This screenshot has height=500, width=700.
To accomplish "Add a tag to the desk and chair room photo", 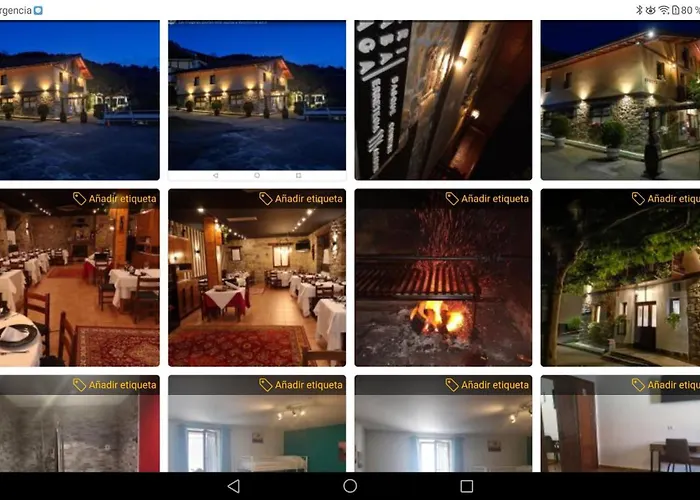I will 666,385.
